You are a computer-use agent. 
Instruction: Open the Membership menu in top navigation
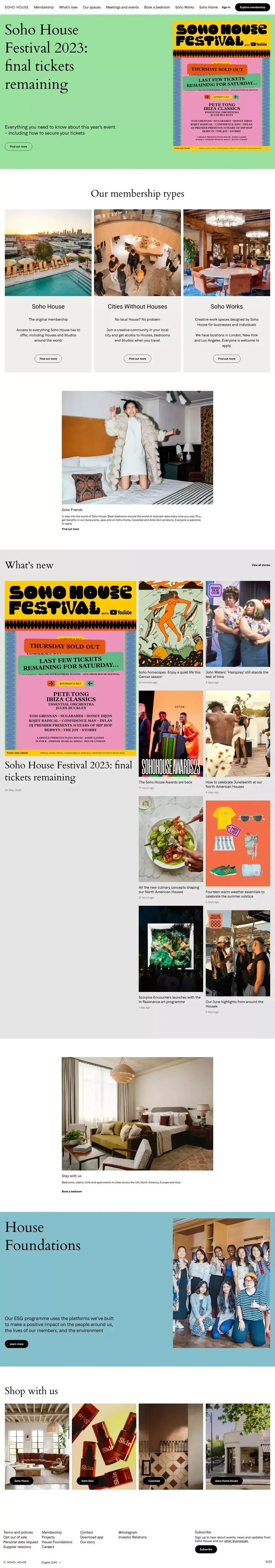tap(44, 7)
